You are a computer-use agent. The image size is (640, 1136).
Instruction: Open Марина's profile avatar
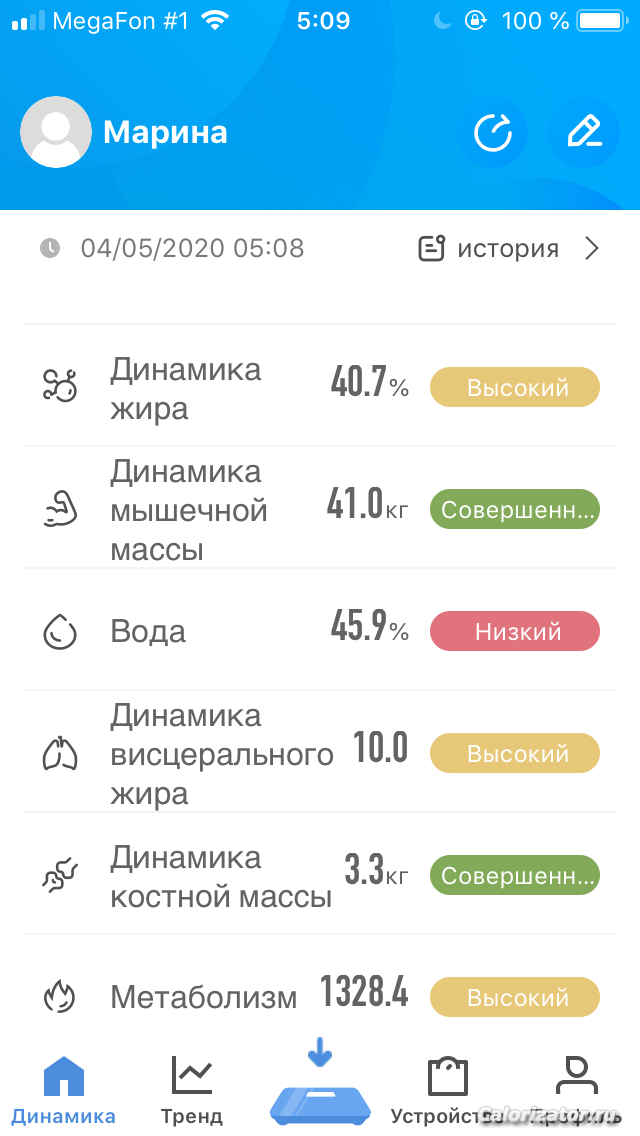click(x=56, y=132)
